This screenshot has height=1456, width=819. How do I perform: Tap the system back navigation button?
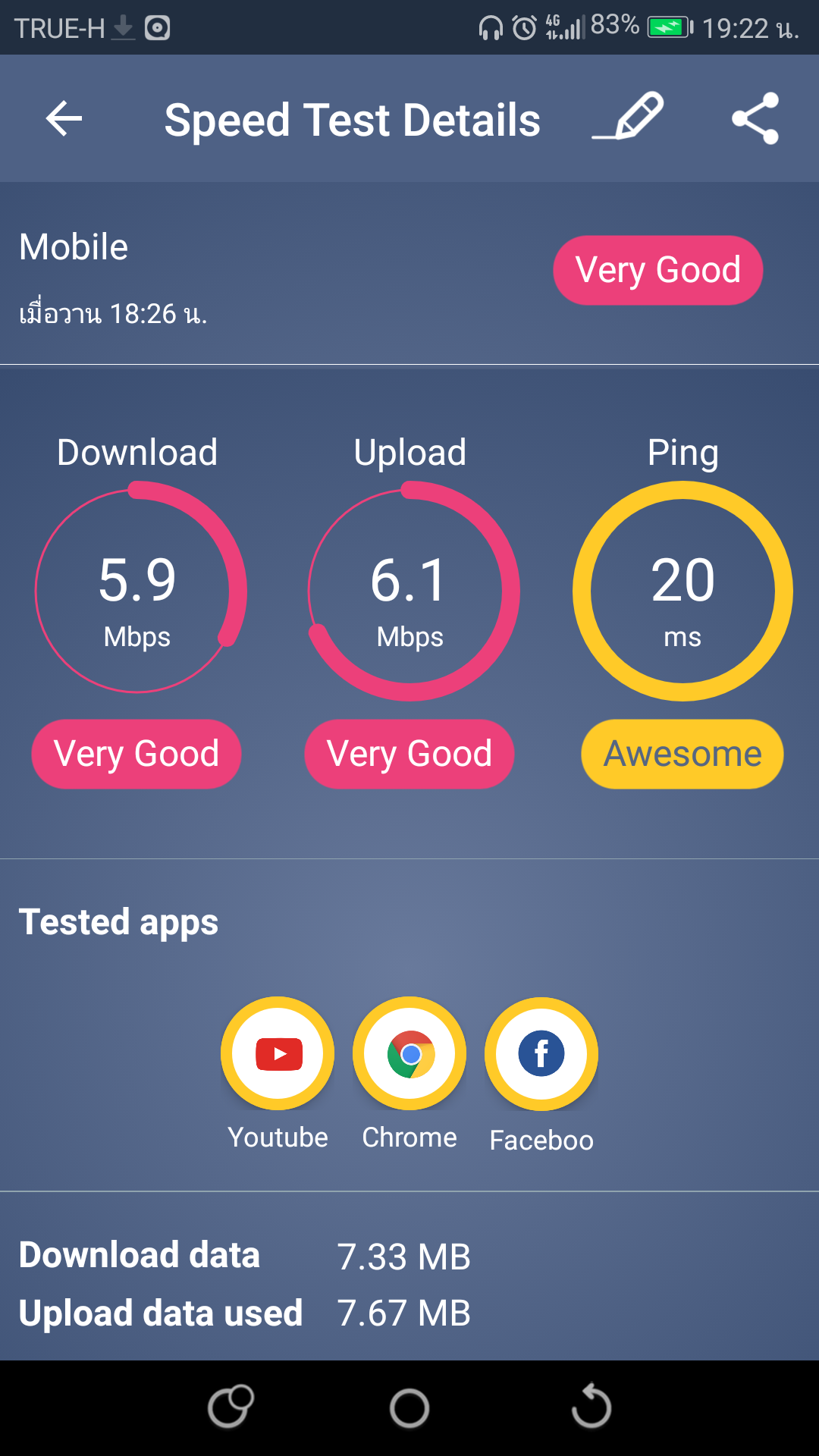pos(591,1407)
